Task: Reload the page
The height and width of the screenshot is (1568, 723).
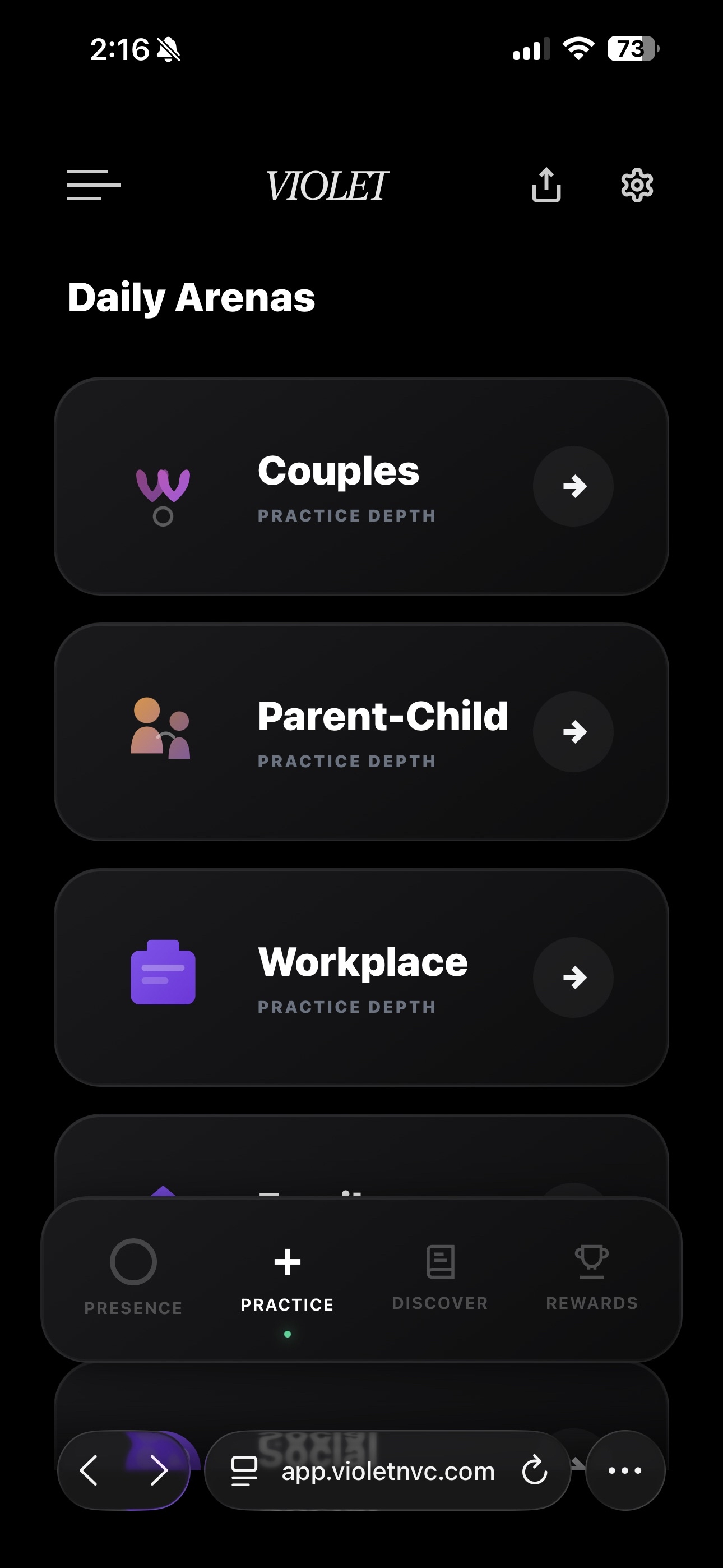Action: [534, 1470]
